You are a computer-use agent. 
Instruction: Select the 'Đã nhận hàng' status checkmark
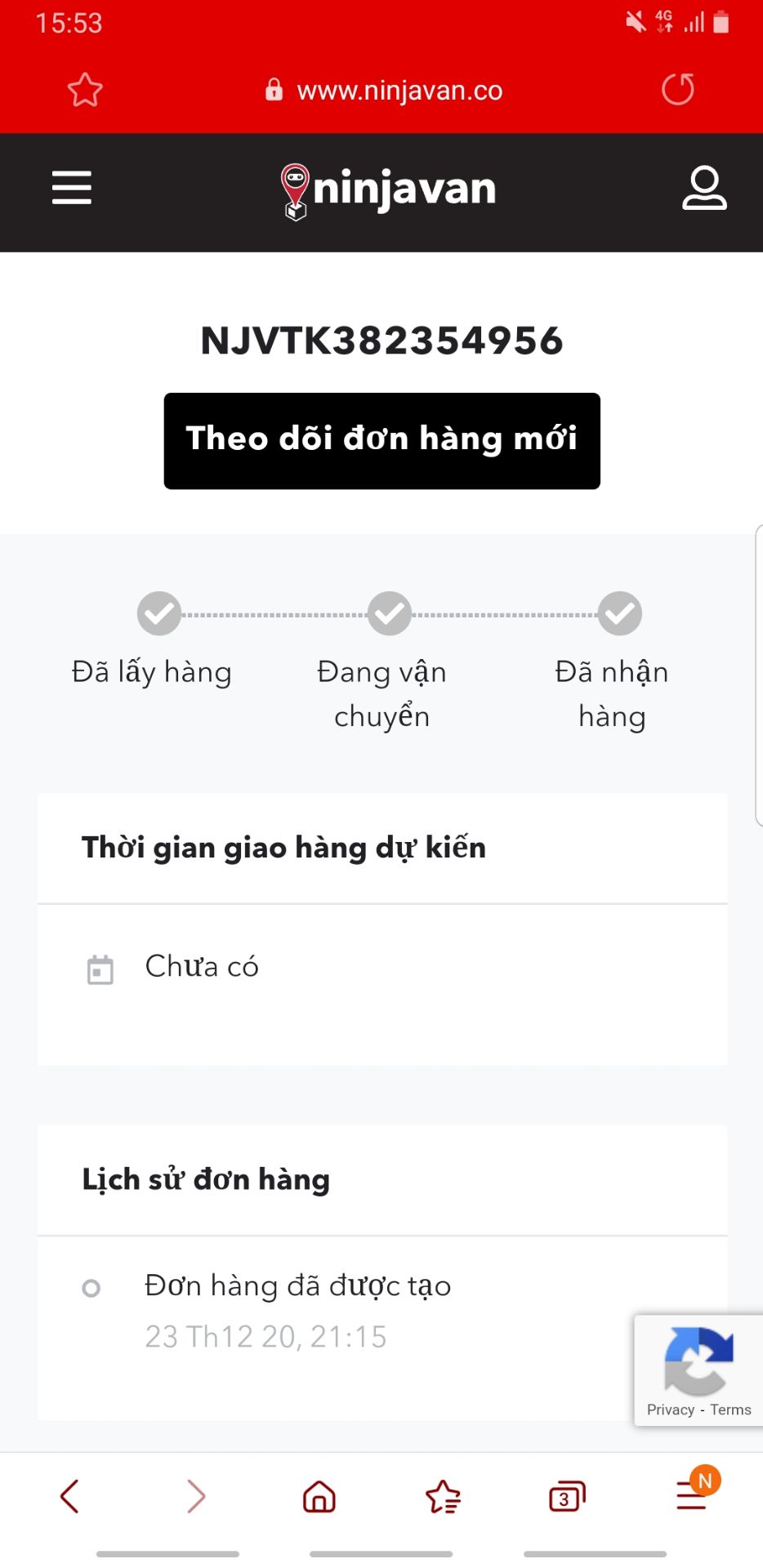(619, 613)
